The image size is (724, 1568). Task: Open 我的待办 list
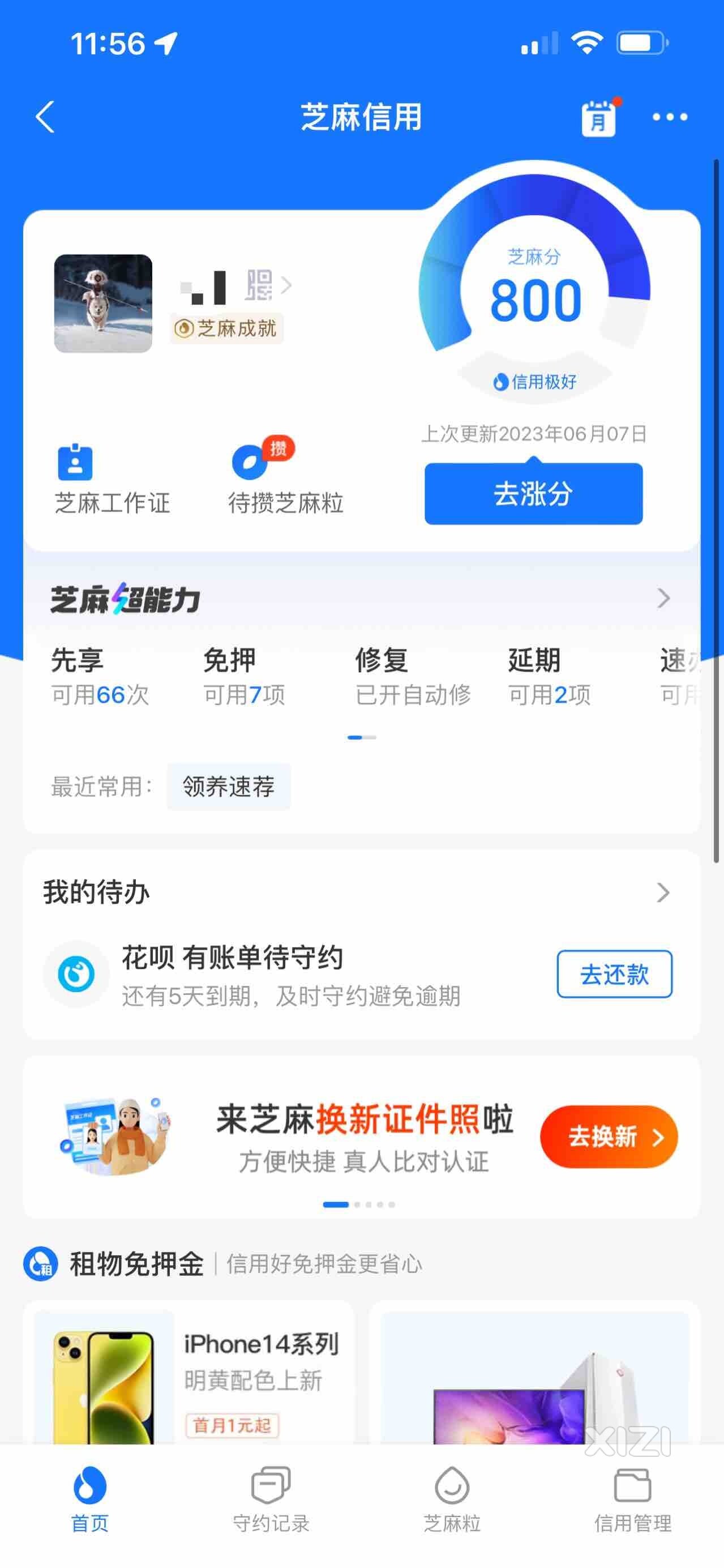[x=662, y=892]
